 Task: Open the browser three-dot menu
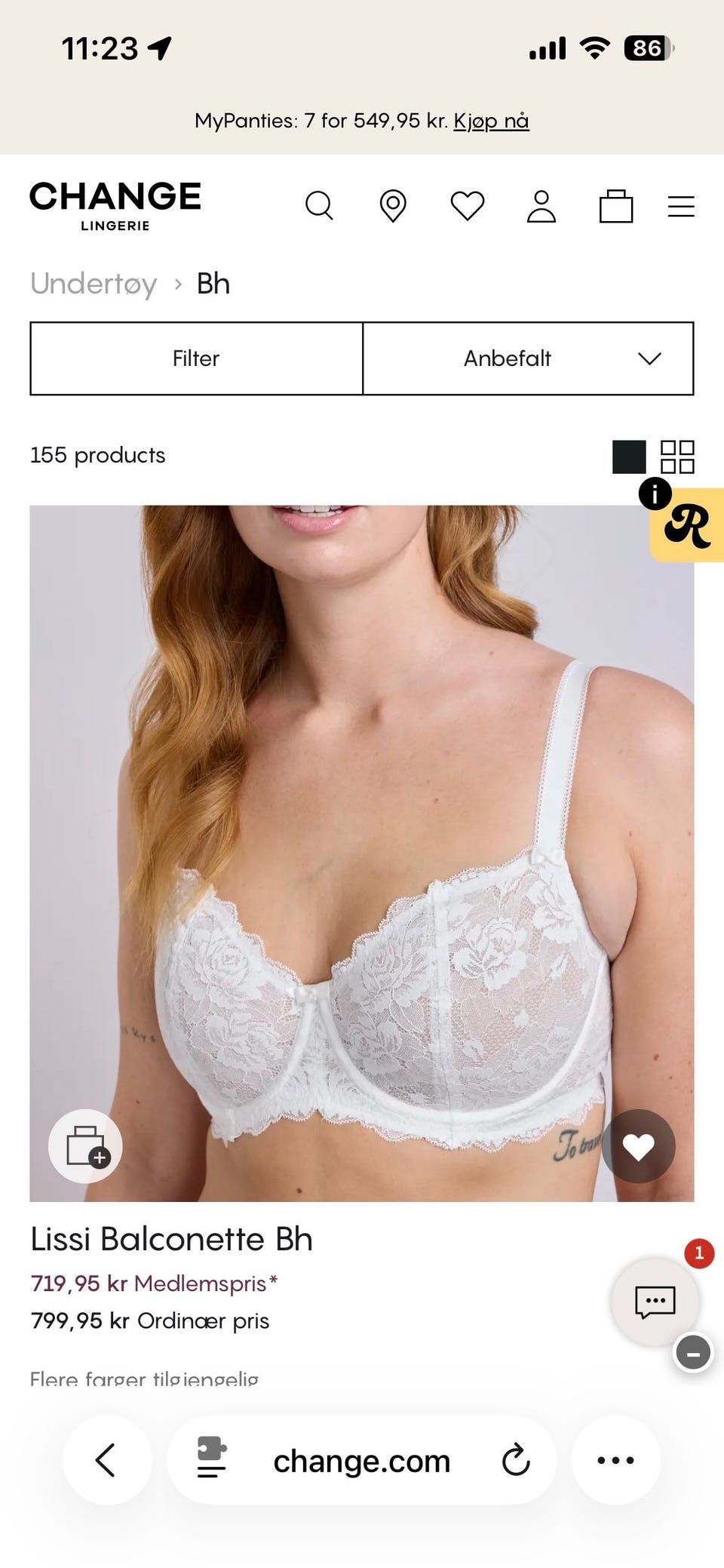click(615, 1460)
